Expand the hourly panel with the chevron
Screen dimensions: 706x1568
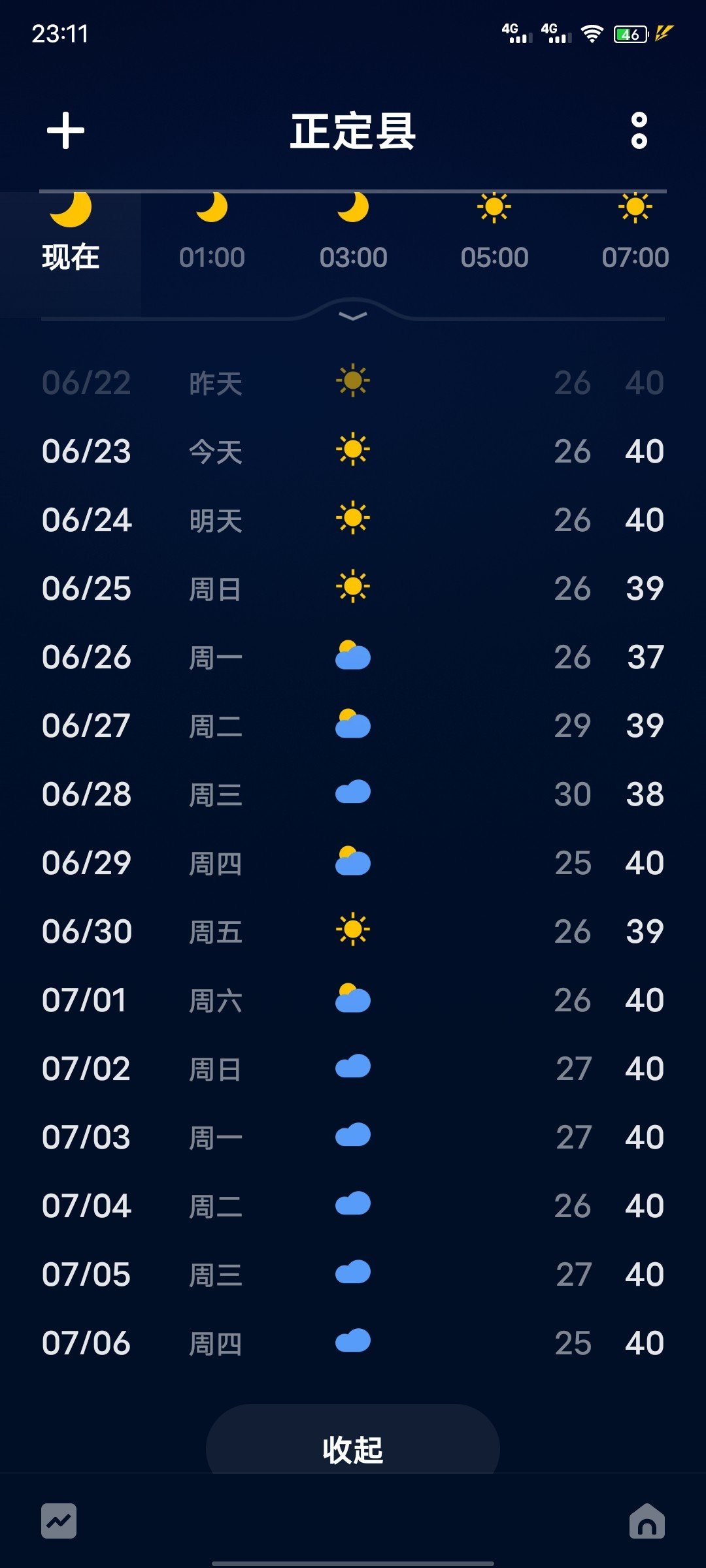[353, 316]
